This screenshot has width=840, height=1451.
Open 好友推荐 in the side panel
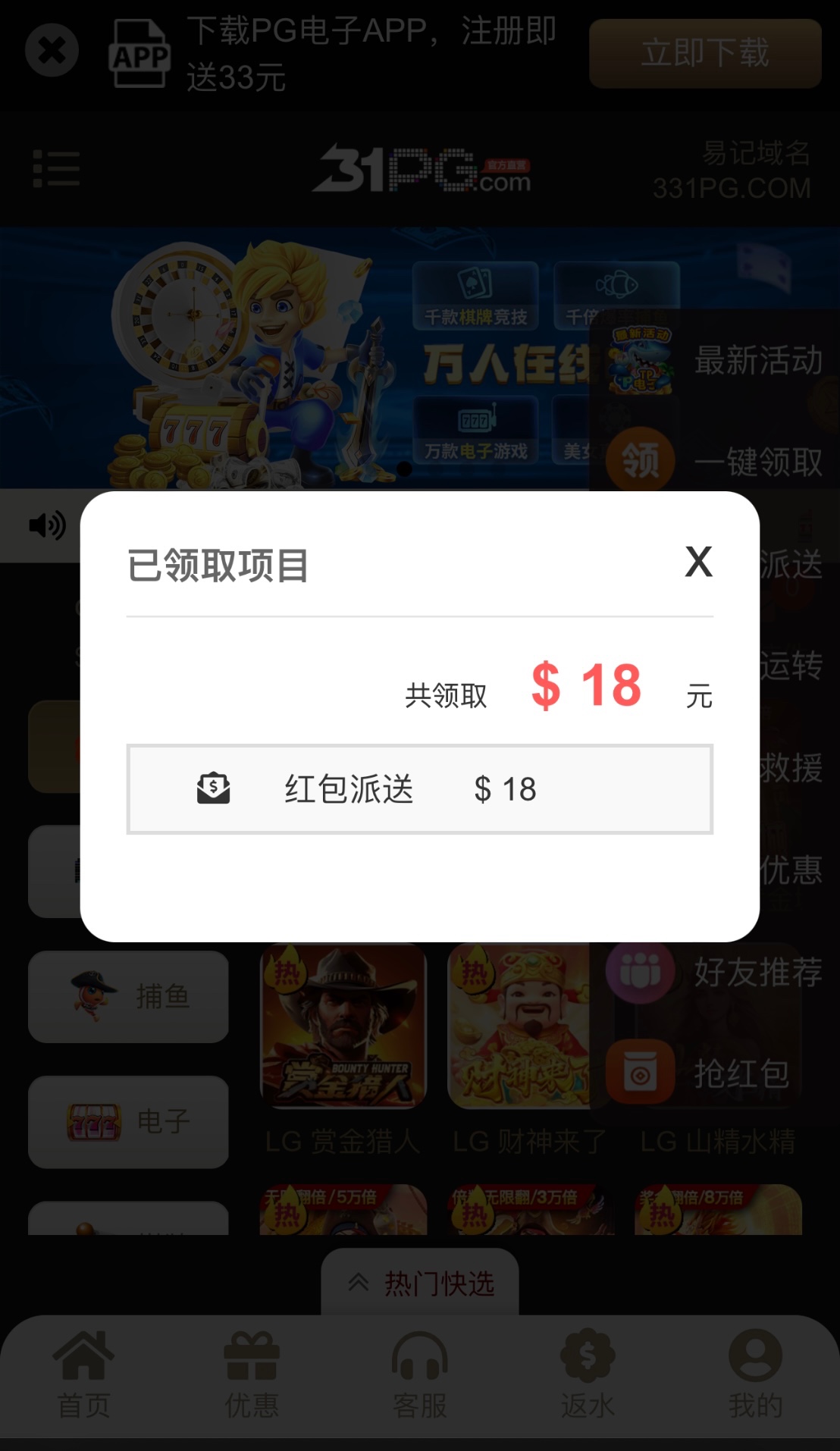tap(716, 972)
